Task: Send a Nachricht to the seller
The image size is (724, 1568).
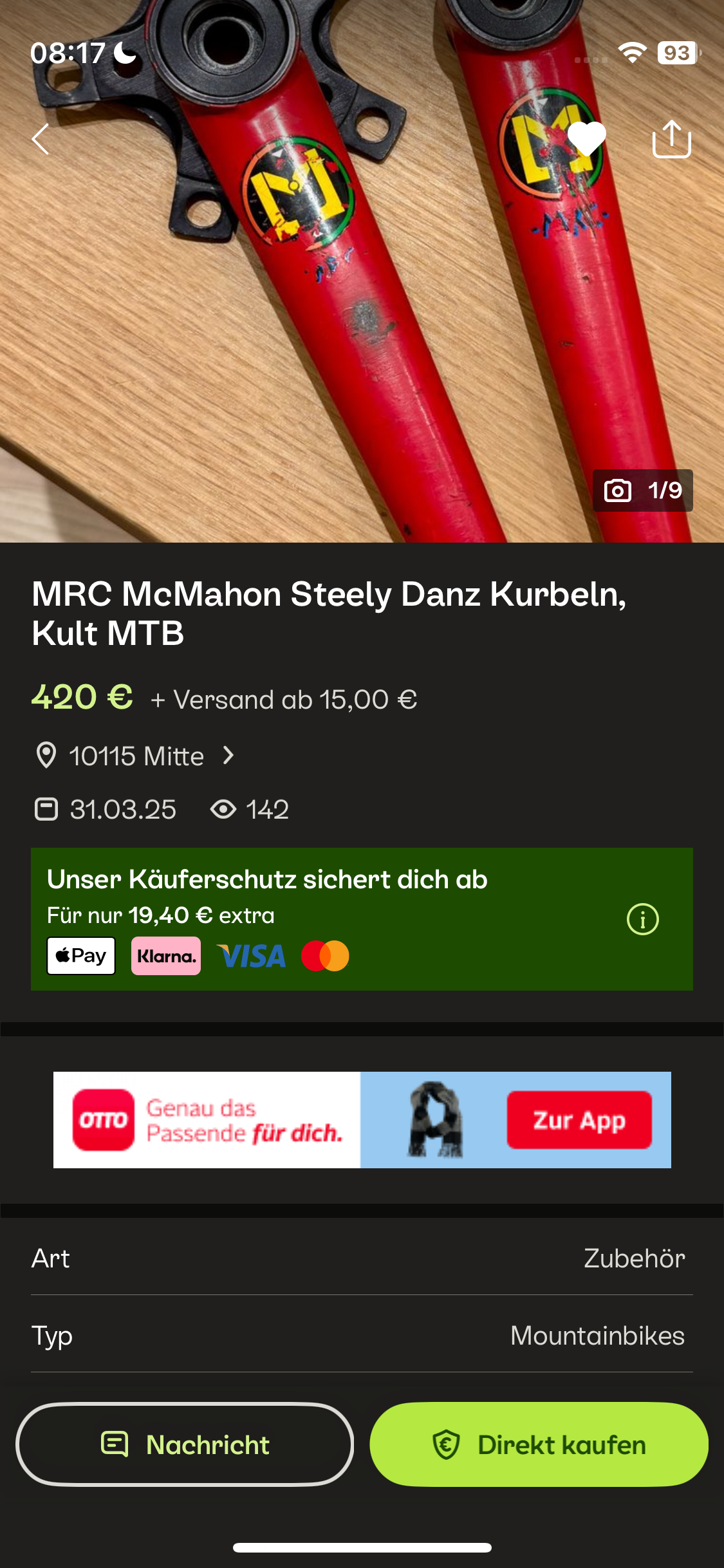Action: pos(185,1444)
